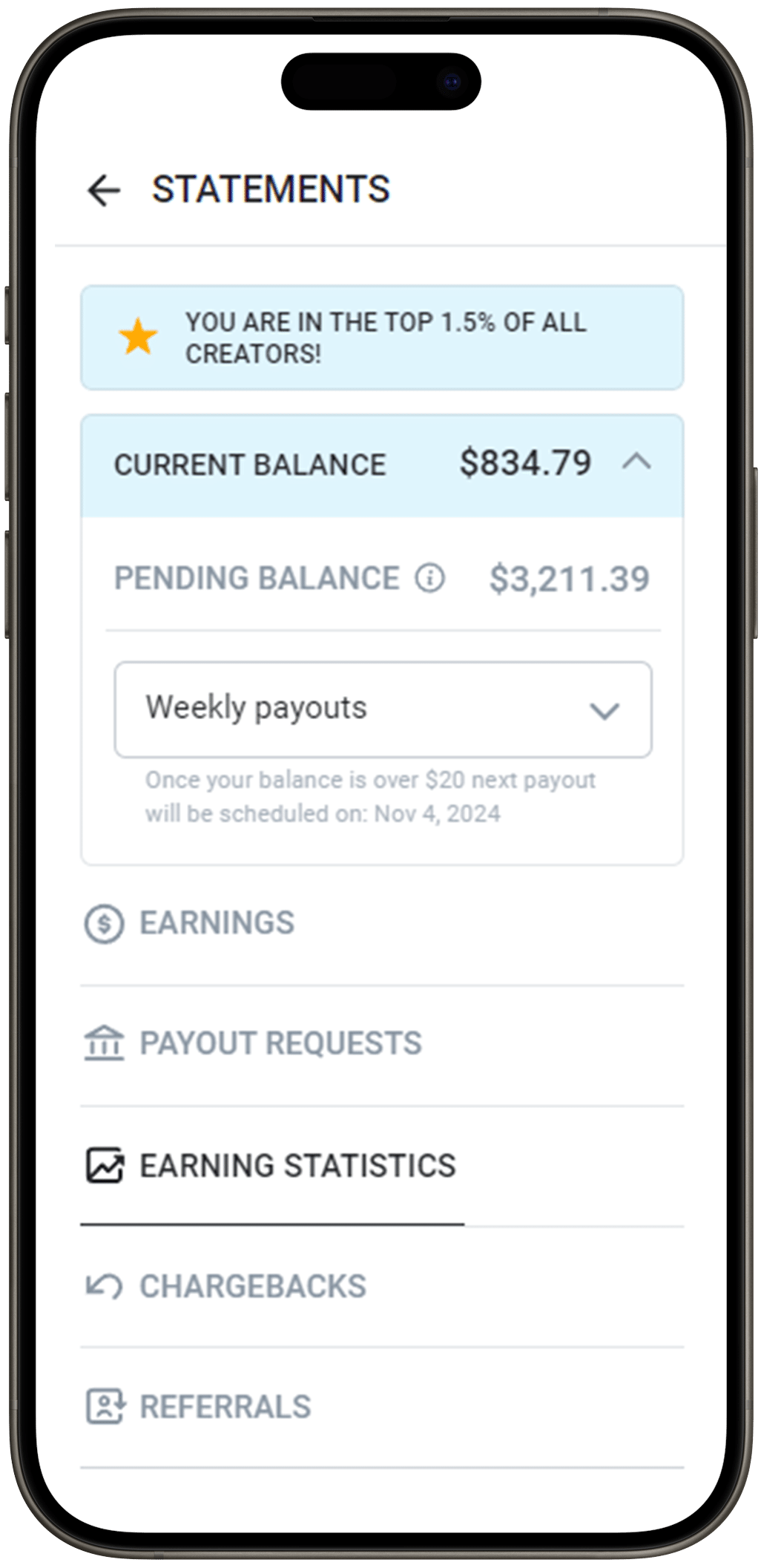Show pending balance info

point(429,577)
